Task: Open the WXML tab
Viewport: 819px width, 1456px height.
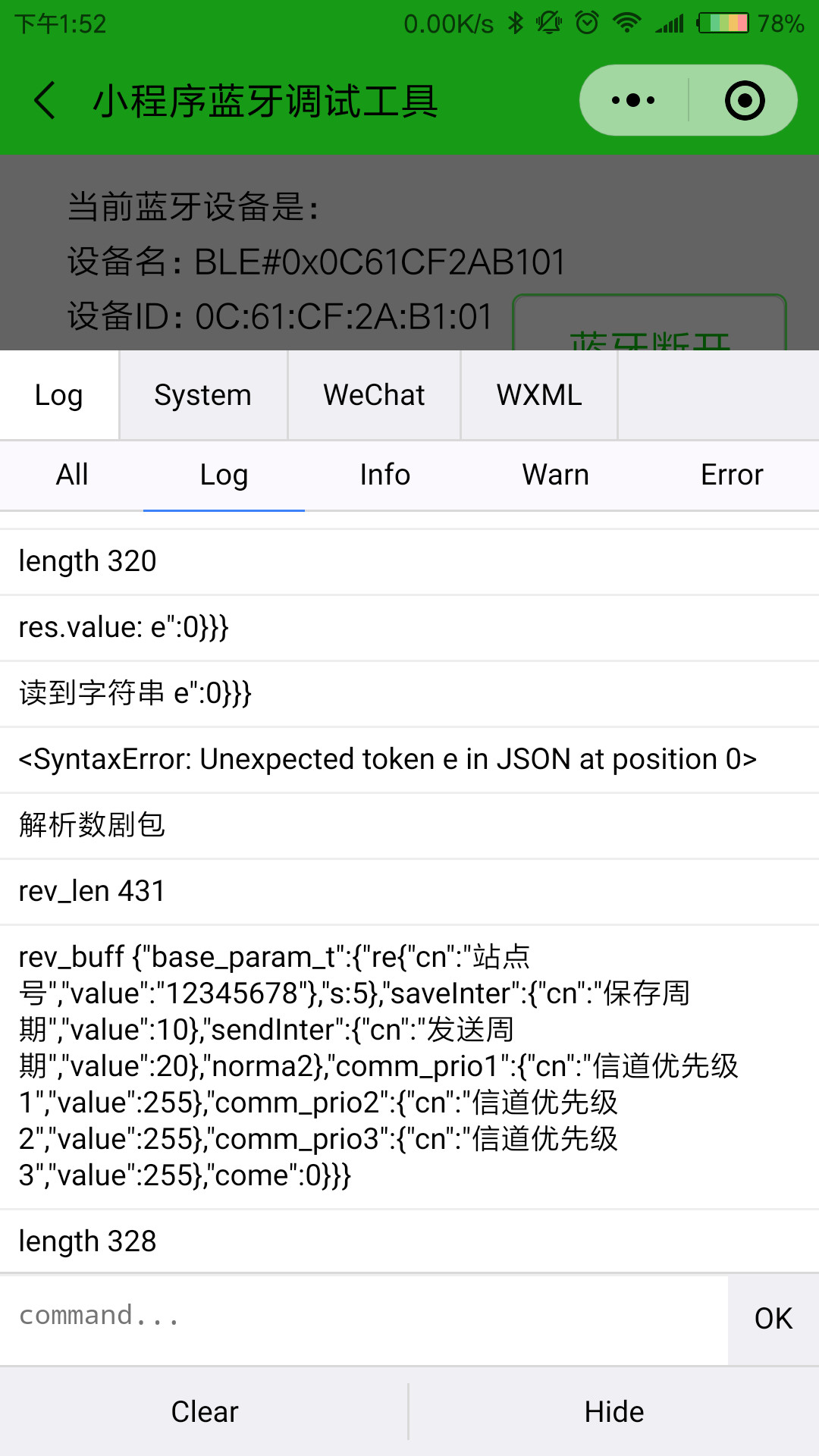Action: tap(539, 395)
